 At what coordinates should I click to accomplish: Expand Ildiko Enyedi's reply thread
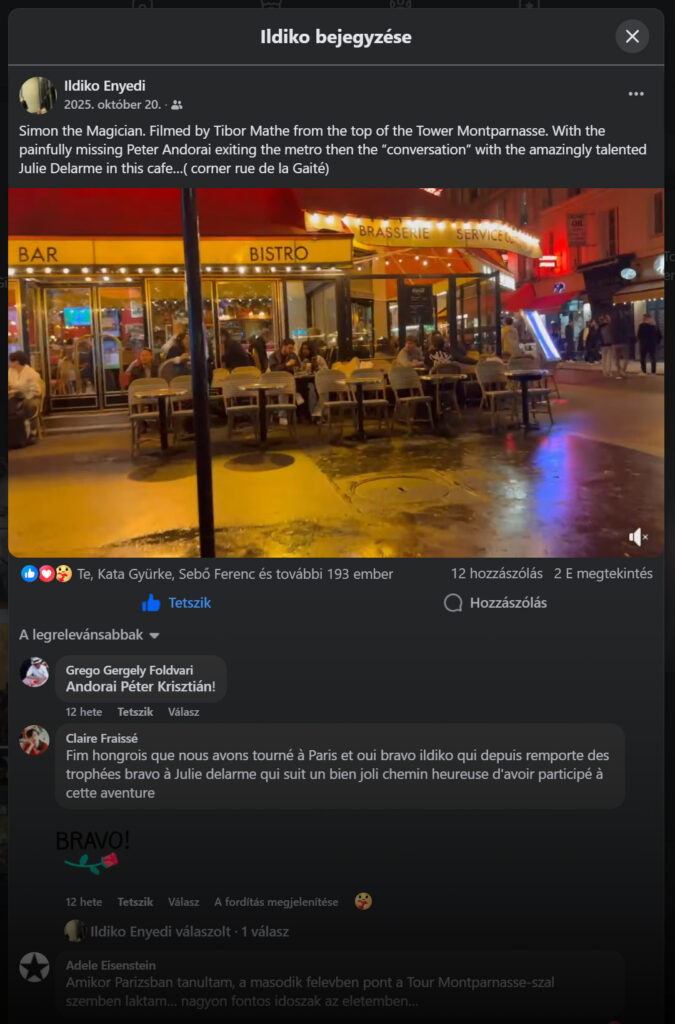tap(190, 932)
